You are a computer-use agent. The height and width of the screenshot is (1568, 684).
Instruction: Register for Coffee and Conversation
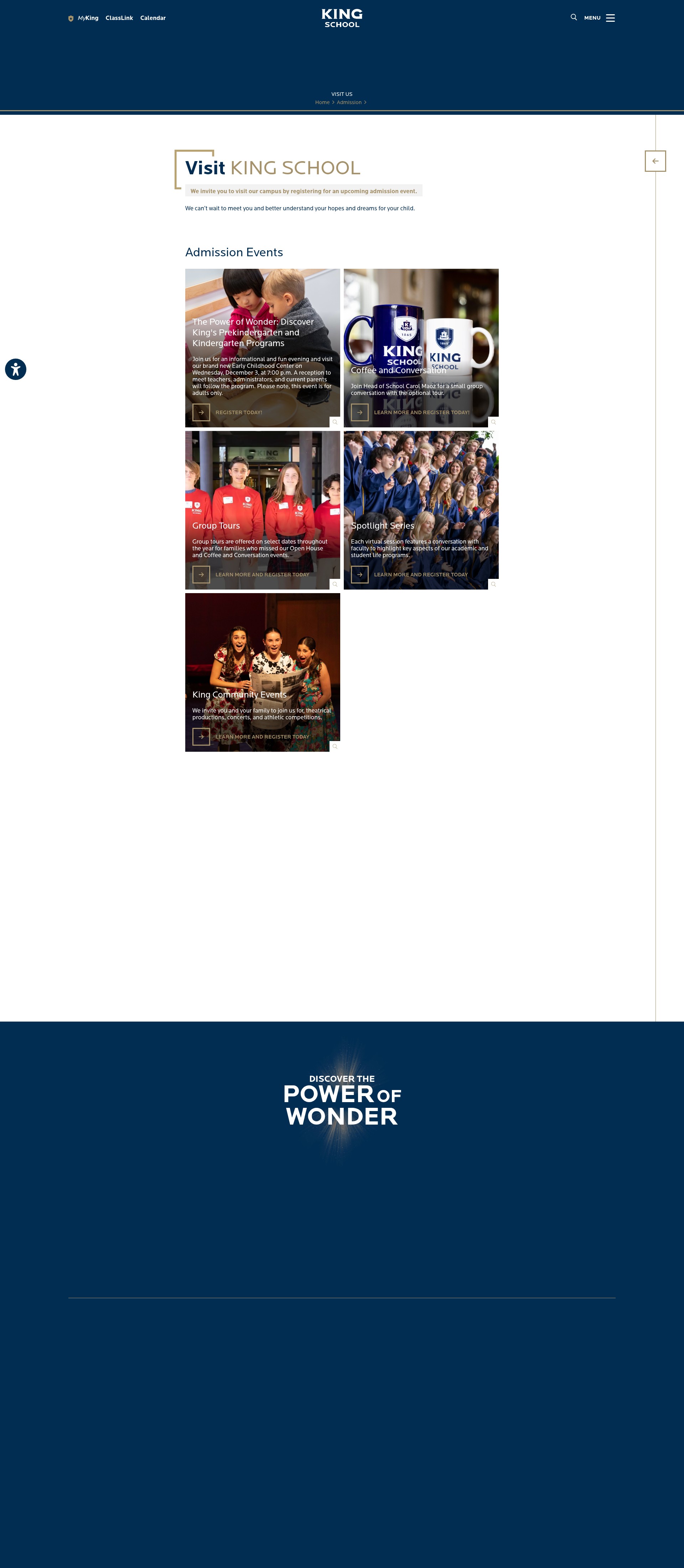pyautogui.click(x=410, y=413)
